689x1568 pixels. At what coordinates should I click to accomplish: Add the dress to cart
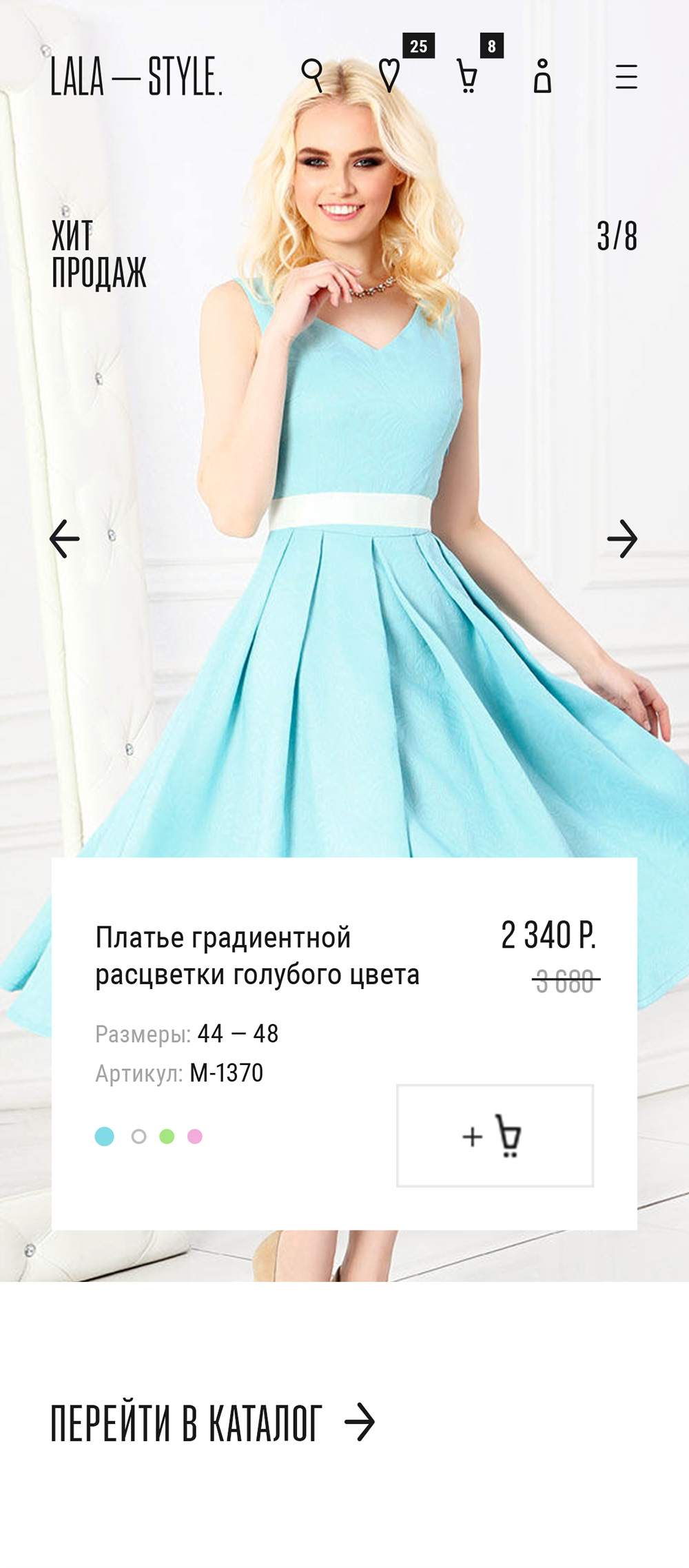point(495,1135)
